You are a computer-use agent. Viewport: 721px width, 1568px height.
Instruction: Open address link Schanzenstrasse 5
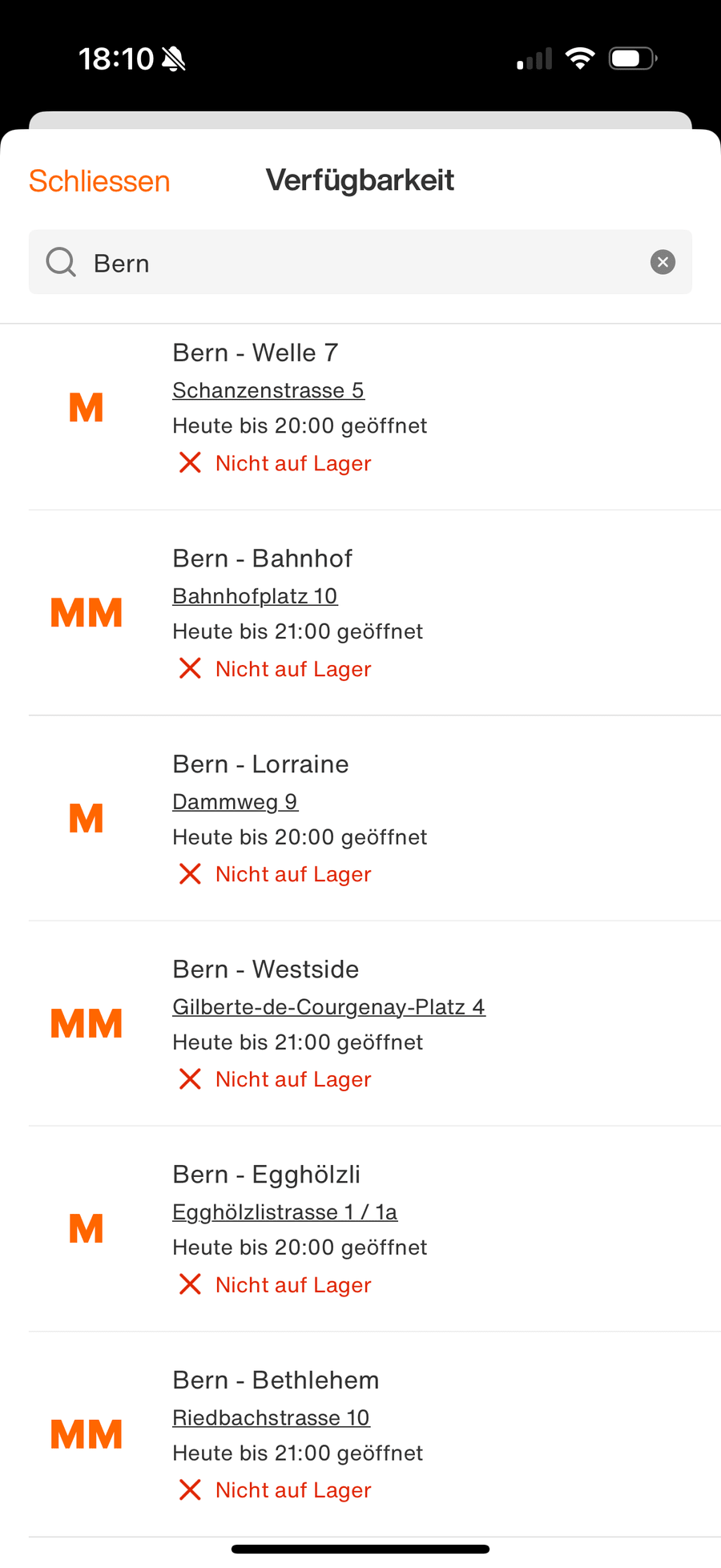pos(268,390)
